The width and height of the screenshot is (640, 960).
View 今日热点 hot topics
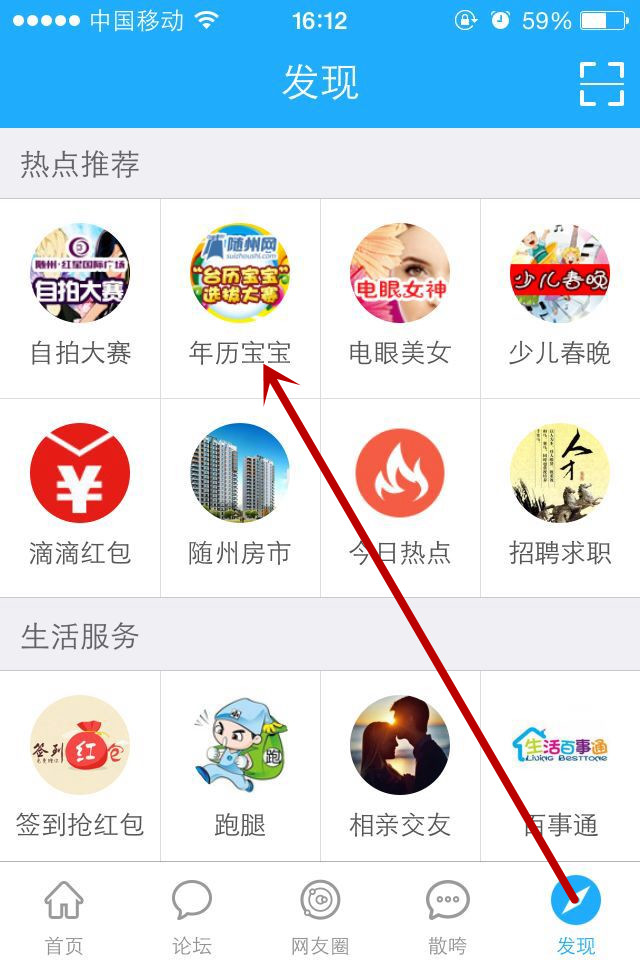point(400,496)
